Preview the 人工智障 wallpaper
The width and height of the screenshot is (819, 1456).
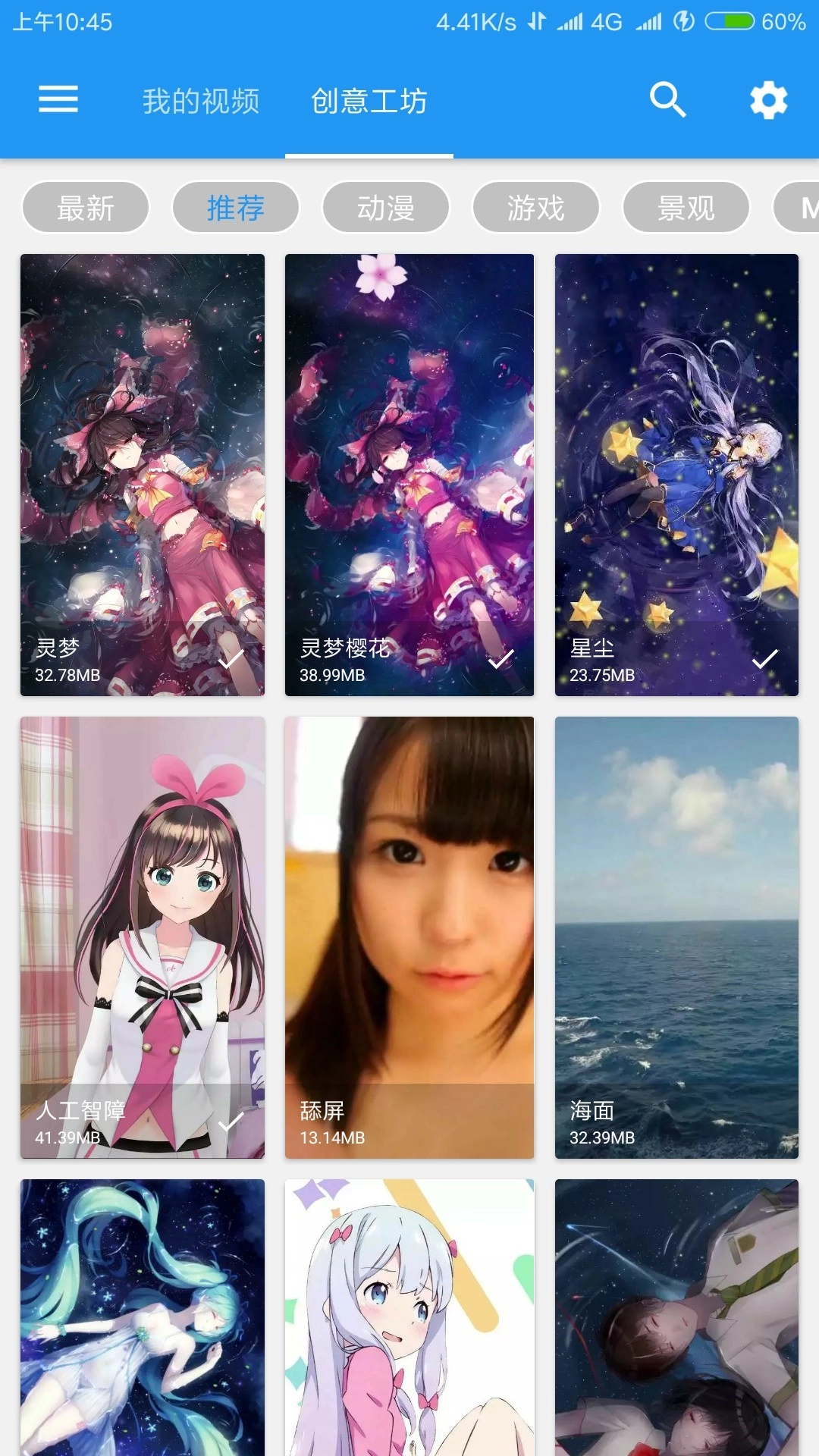143,937
